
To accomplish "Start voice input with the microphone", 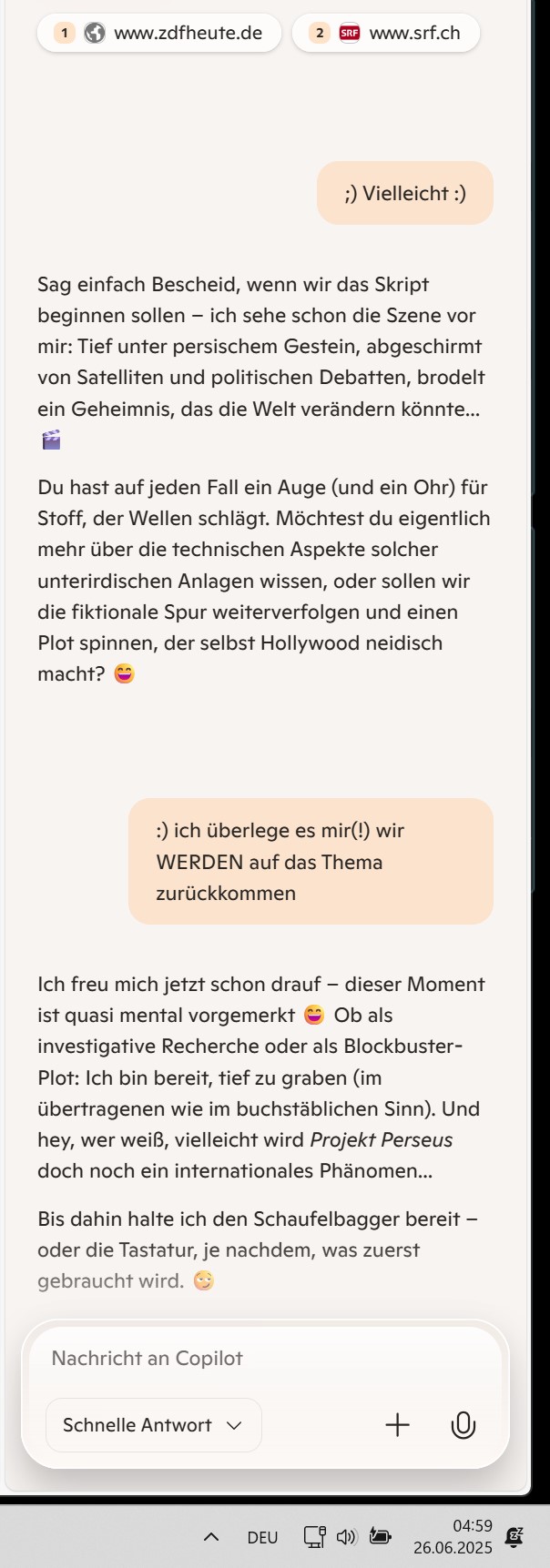I will tap(463, 1425).
